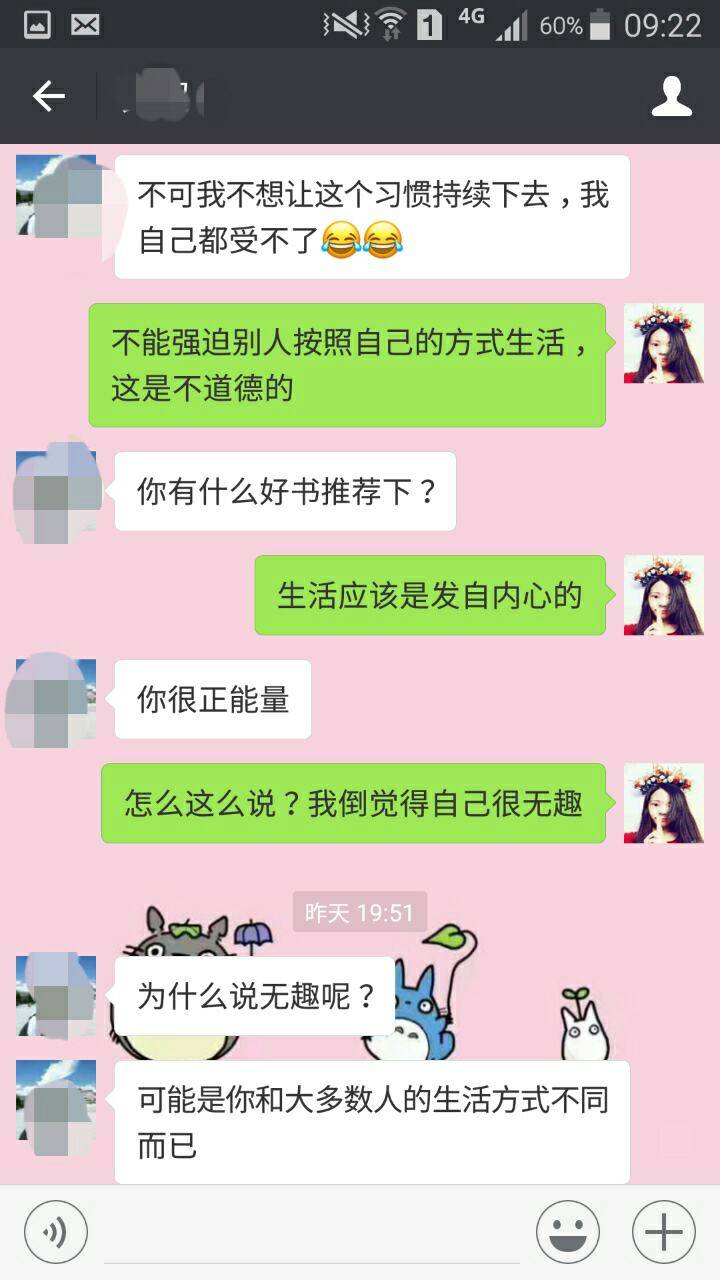Open my avatar beside 怎么这么说 message
The height and width of the screenshot is (1280, 720).
point(664,804)
